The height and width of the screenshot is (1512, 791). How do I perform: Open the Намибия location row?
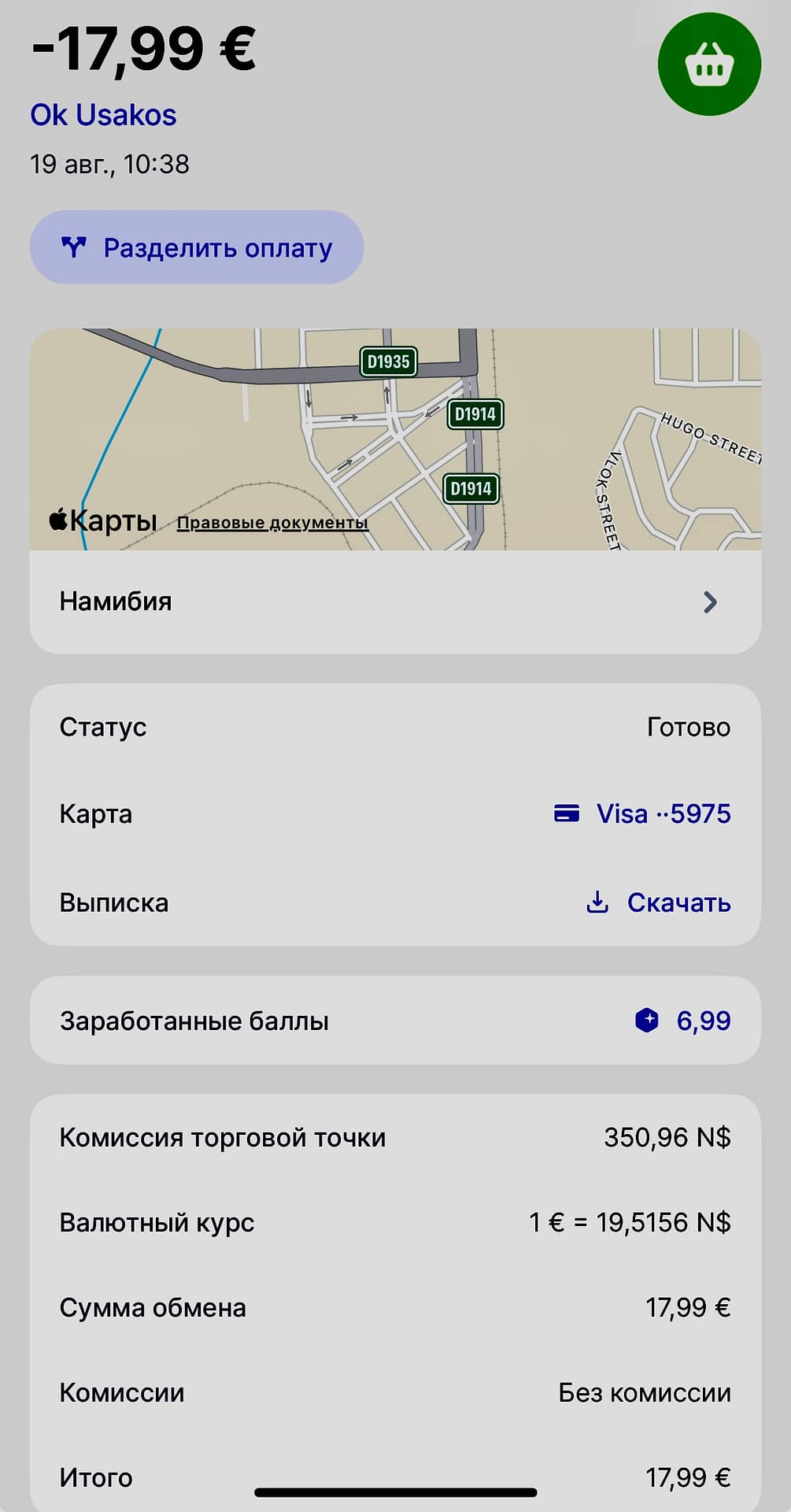pos(394,602)
